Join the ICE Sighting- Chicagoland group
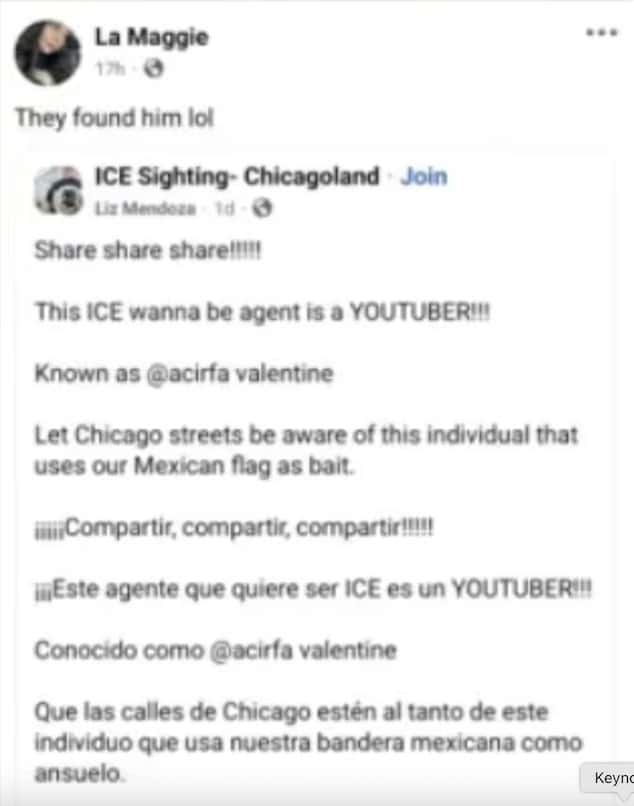 coord(424,177)
